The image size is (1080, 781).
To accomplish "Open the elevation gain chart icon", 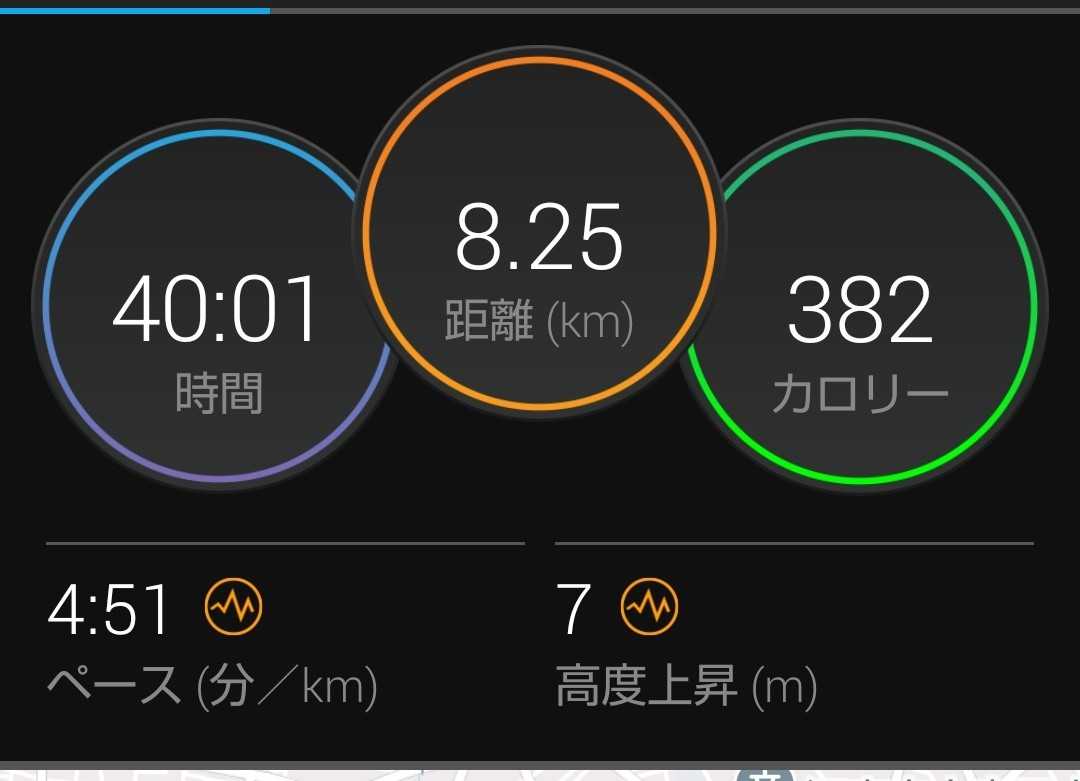I will (650, 607).
